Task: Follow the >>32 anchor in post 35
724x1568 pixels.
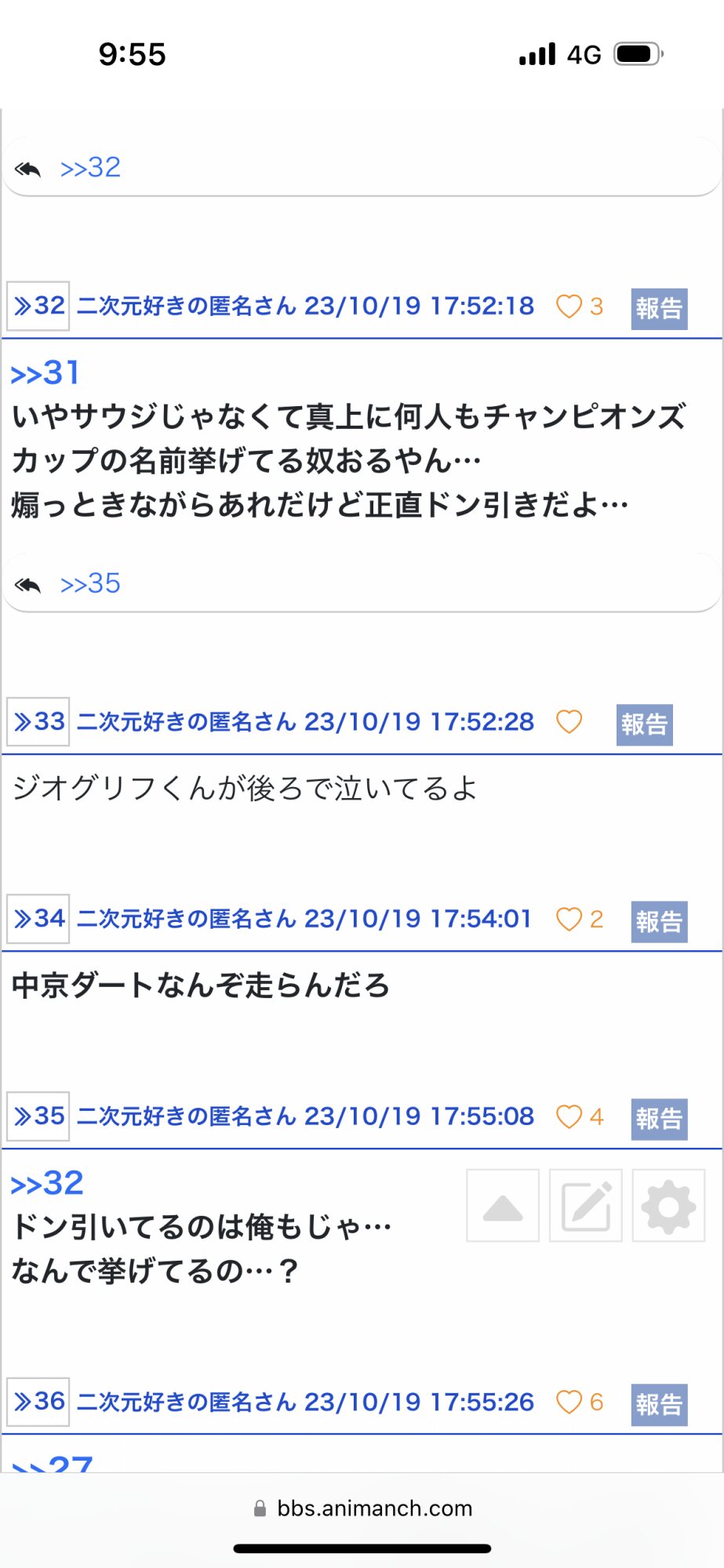Action: (x=47, y=1184)
